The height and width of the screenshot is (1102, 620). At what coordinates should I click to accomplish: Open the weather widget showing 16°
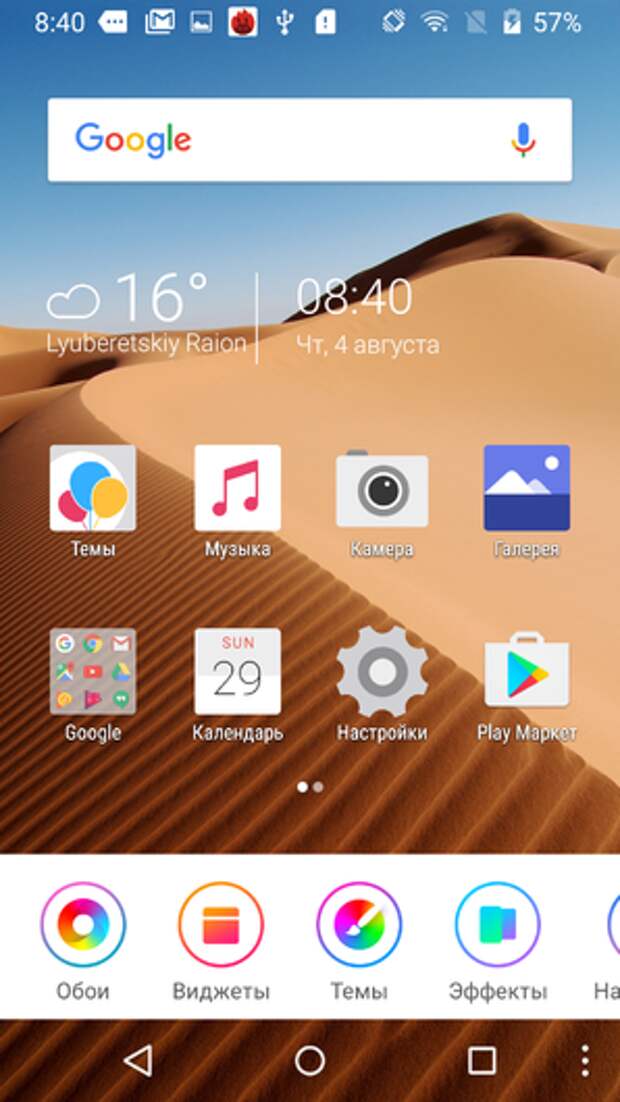(x=147, y=313)
